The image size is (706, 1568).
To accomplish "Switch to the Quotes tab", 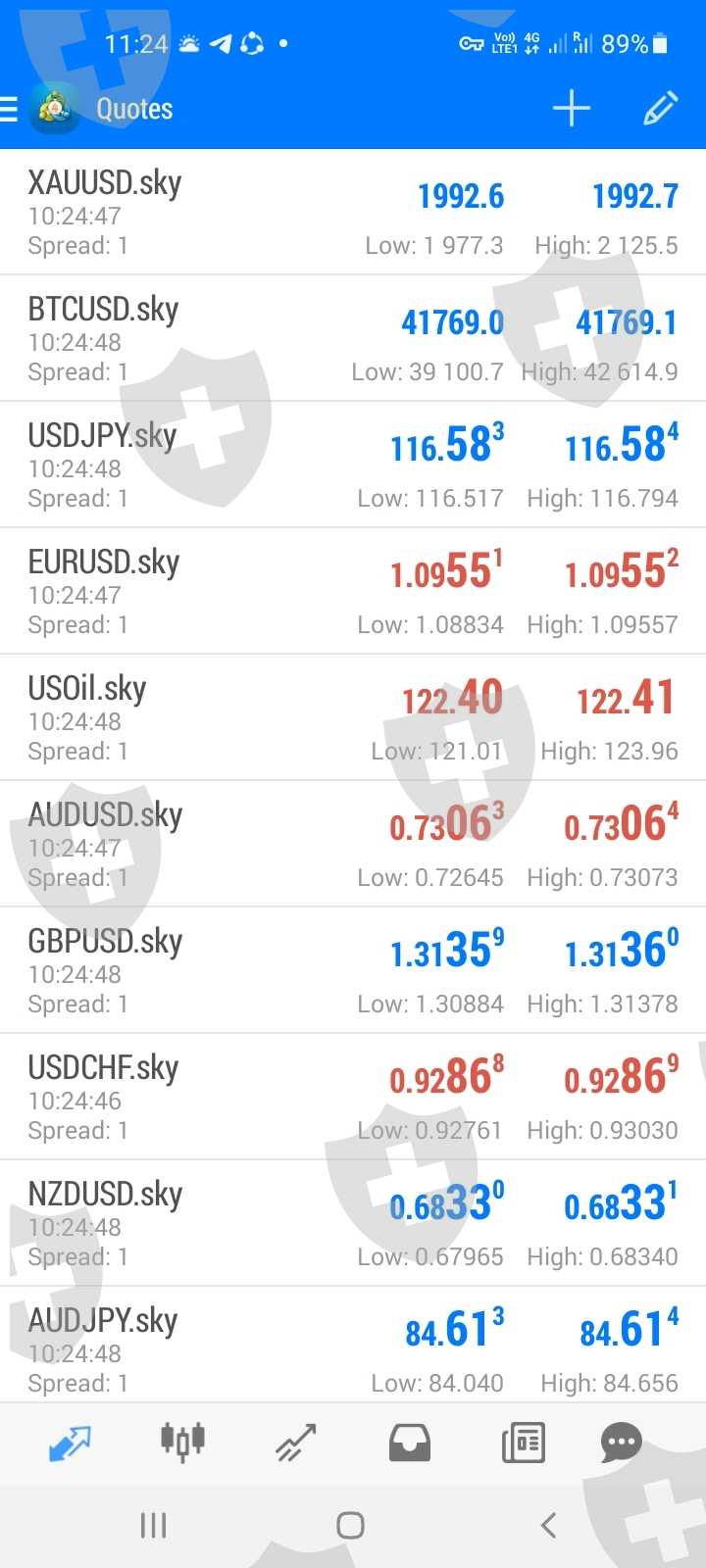I will click(x=70, y=1443).
